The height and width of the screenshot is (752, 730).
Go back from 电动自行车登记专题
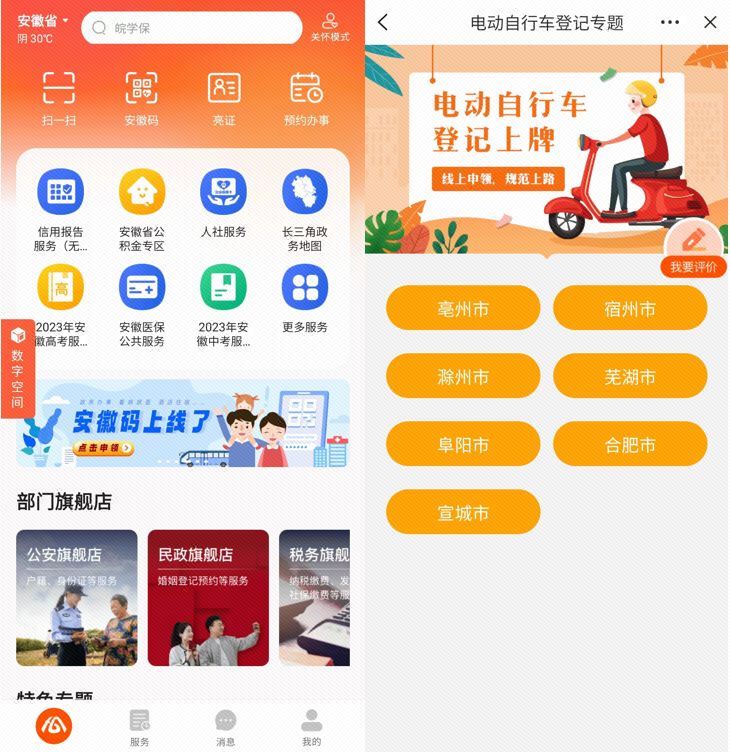[x=383, y=22]
